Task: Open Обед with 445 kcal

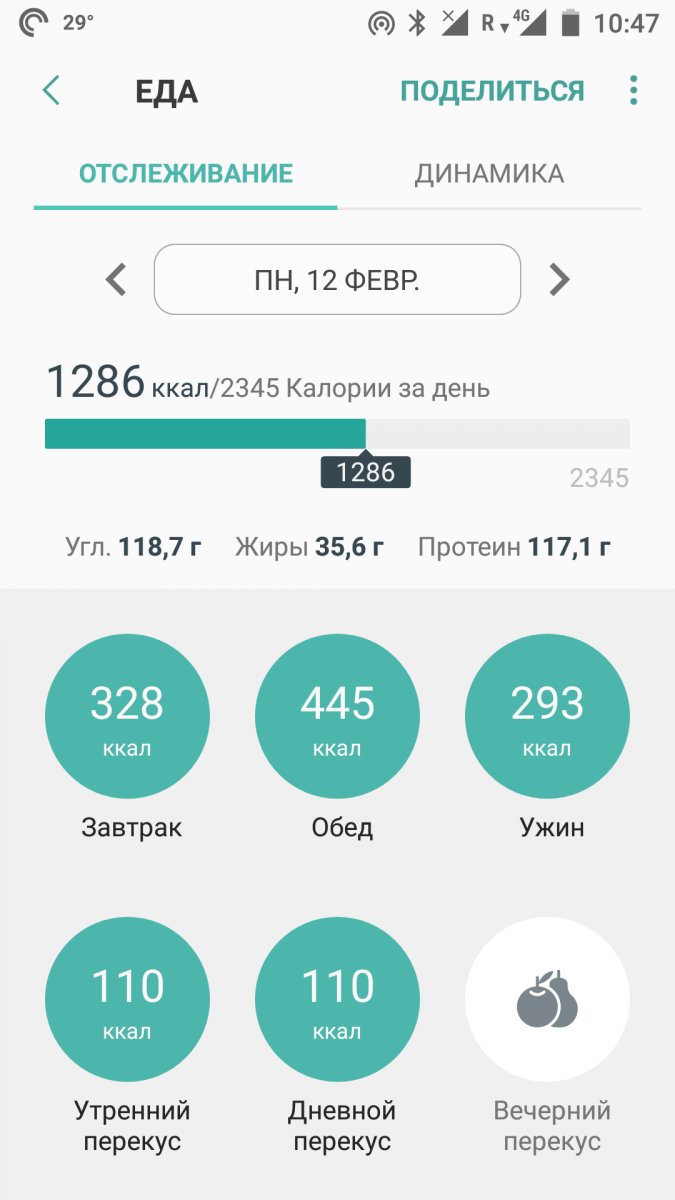Action: pos(337,716)
